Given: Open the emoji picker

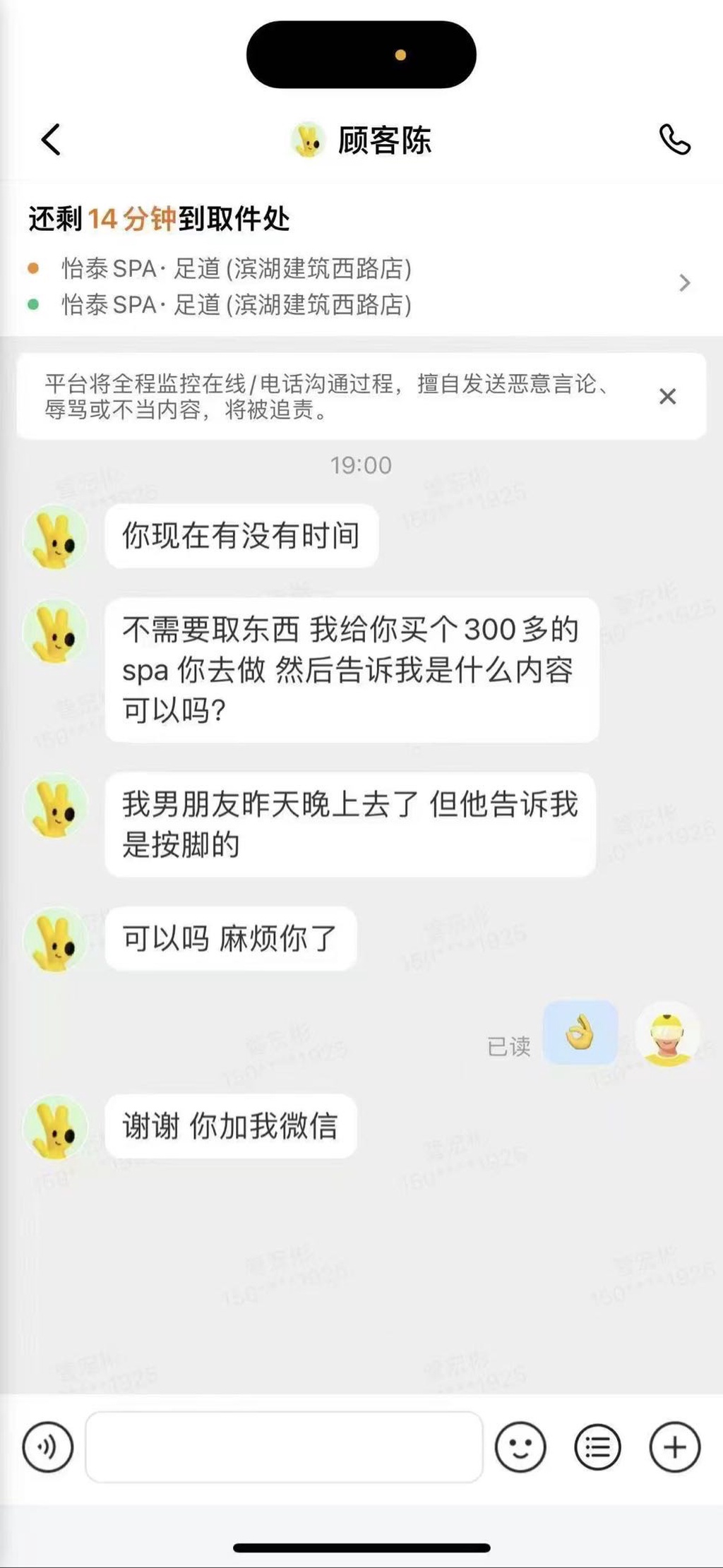Looking at the screenshot, I should click(x=520, y=1447).
